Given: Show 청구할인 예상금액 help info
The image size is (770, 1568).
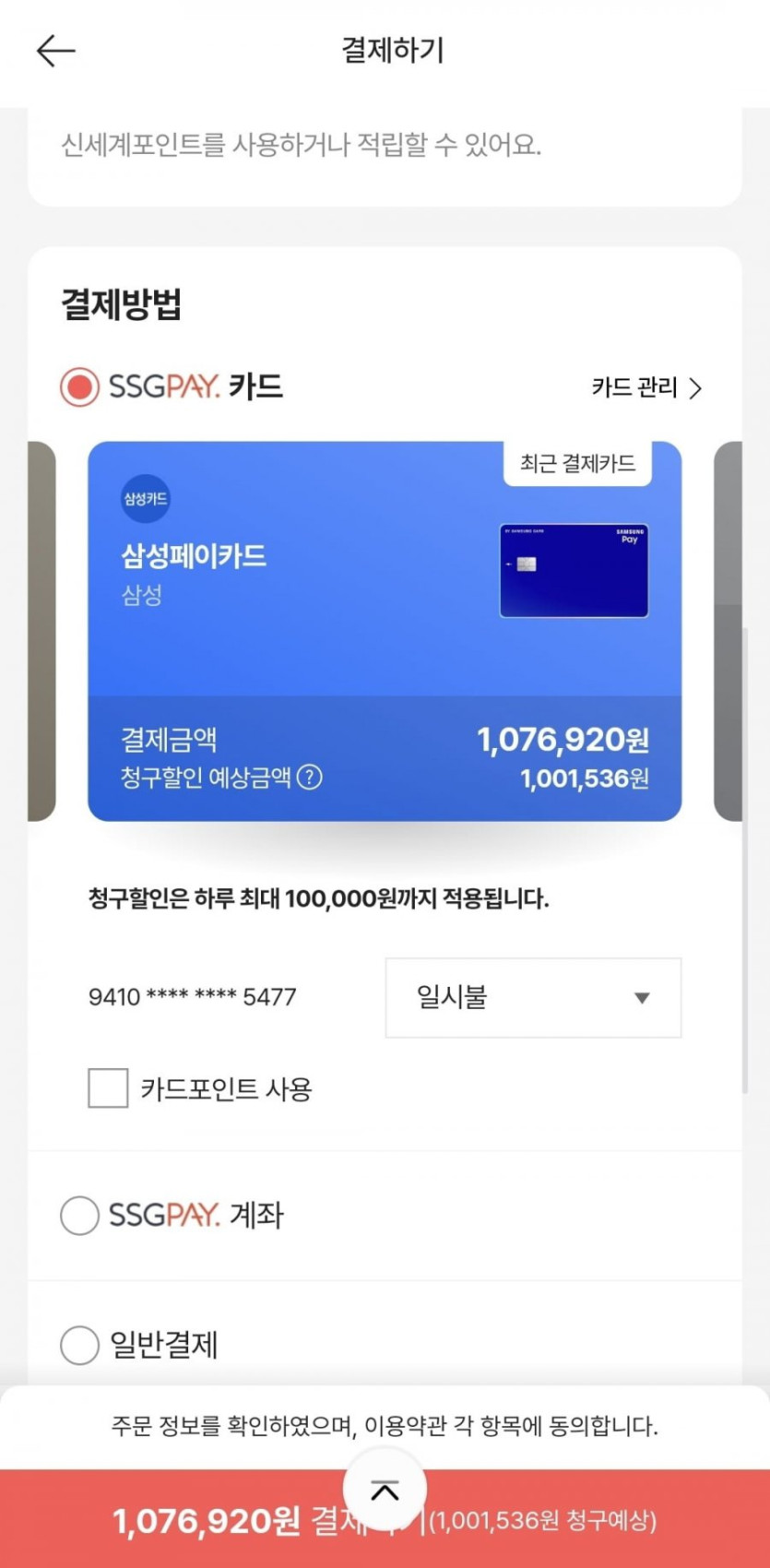Looking at the screenshot, I should [311, 778].
